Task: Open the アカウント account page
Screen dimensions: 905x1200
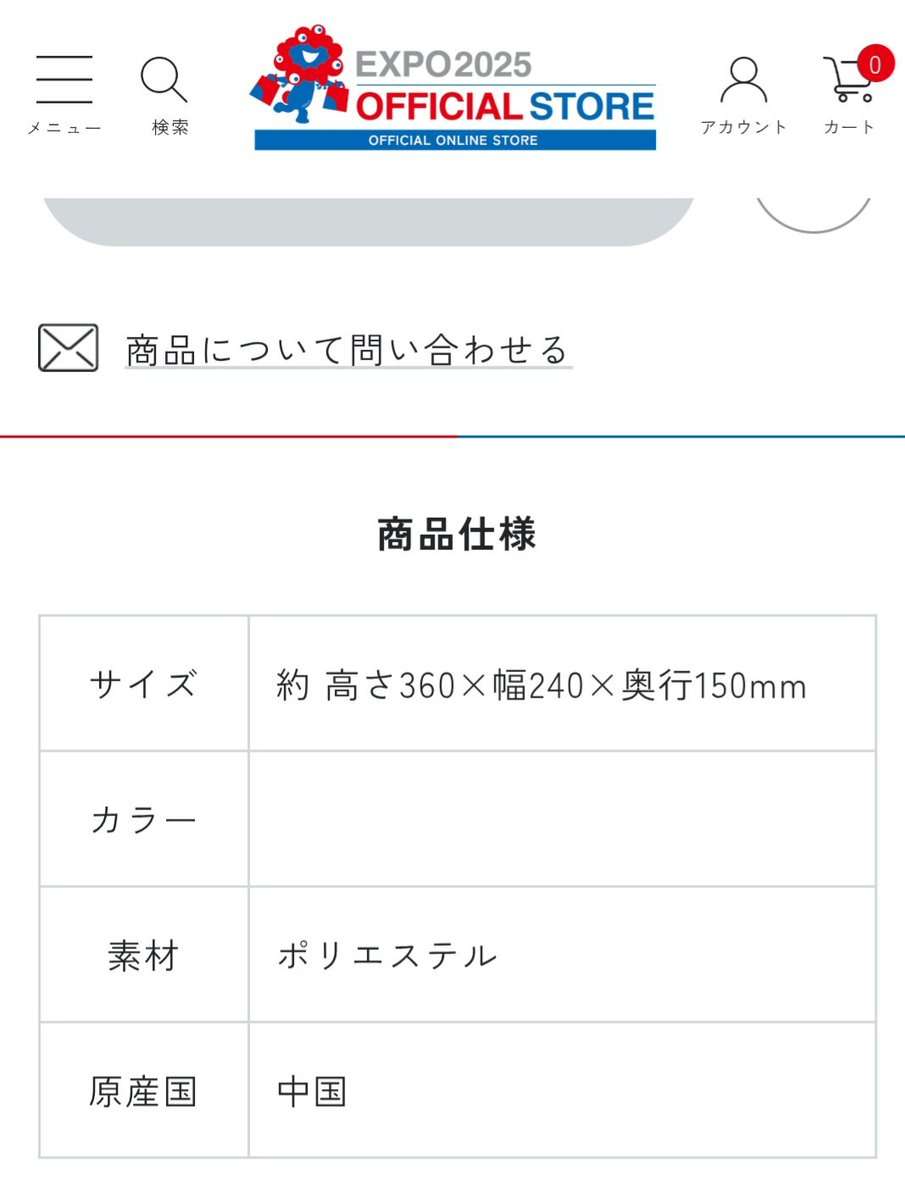Action: (x=743, y=92)
